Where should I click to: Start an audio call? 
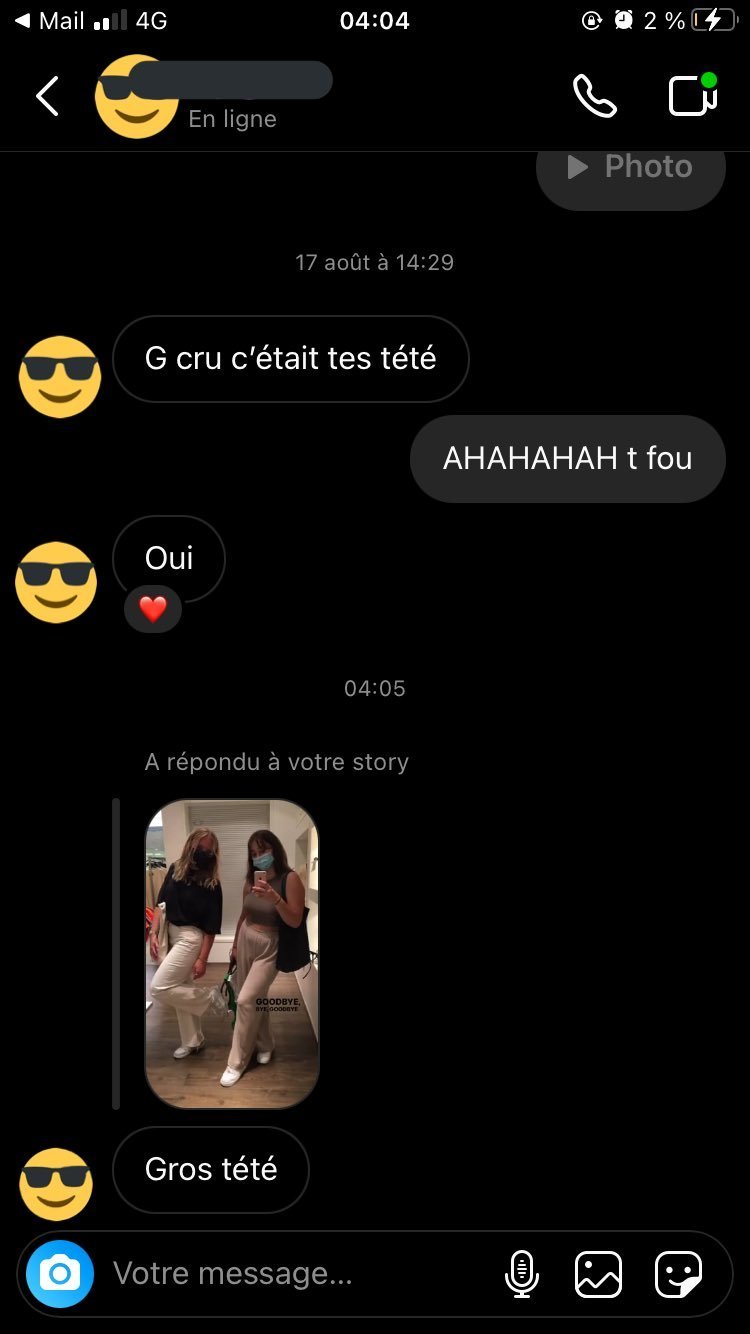point(594,96)
